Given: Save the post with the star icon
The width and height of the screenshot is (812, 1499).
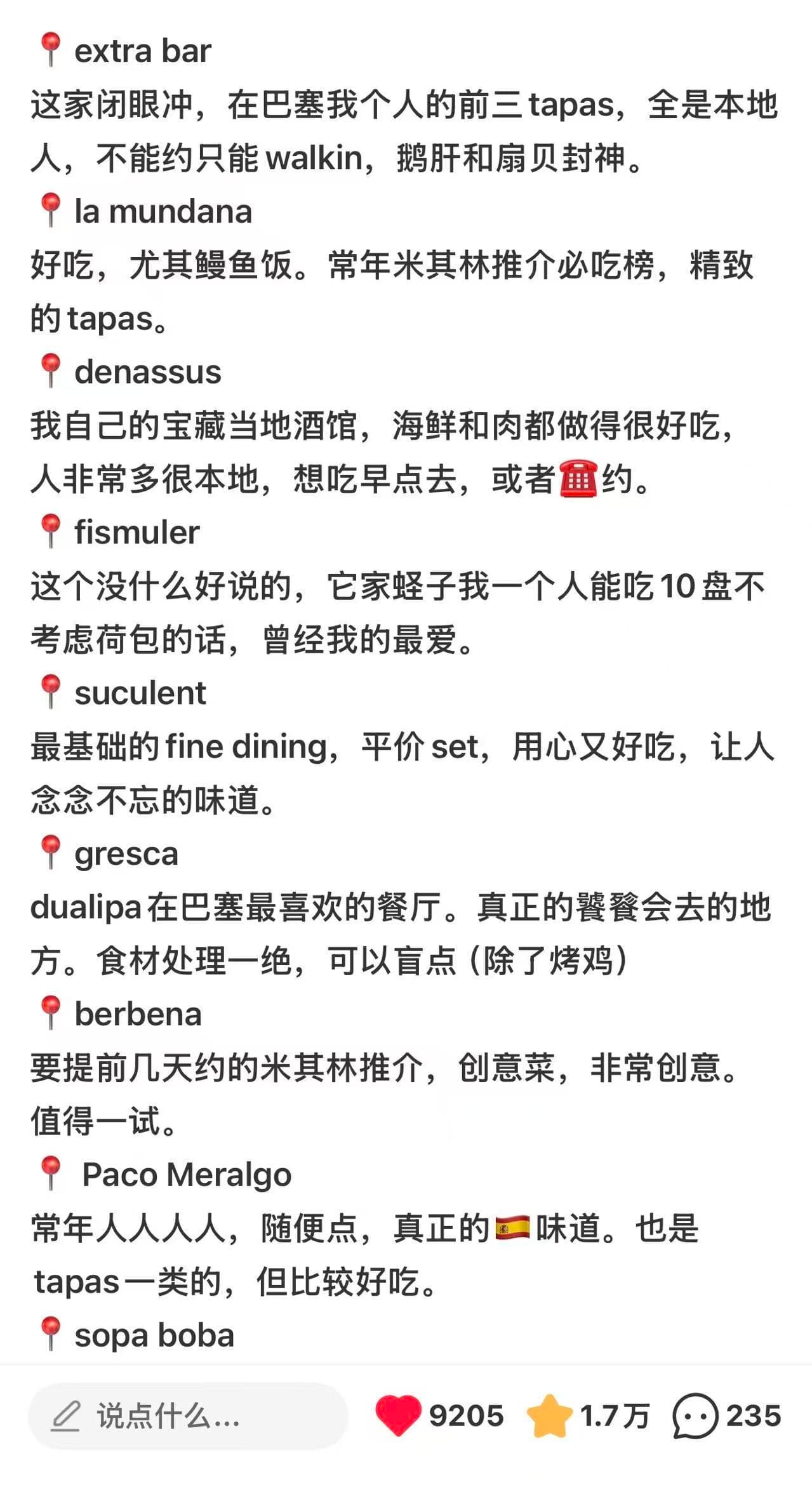Looking at the screenshot, I should click(x=550, y=1416).
